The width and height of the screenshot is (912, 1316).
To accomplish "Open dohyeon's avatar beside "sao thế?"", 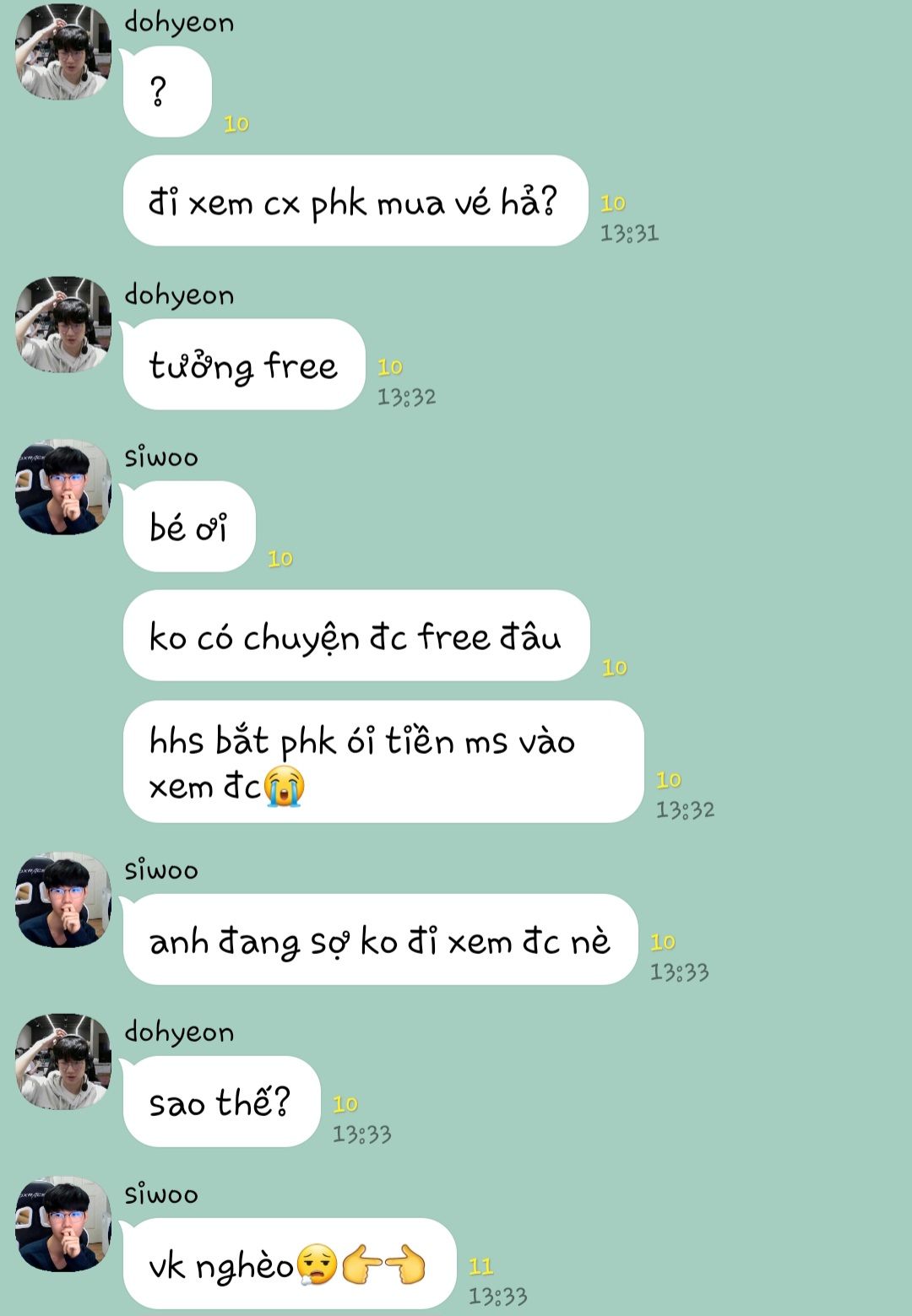I will (63, 1062).
